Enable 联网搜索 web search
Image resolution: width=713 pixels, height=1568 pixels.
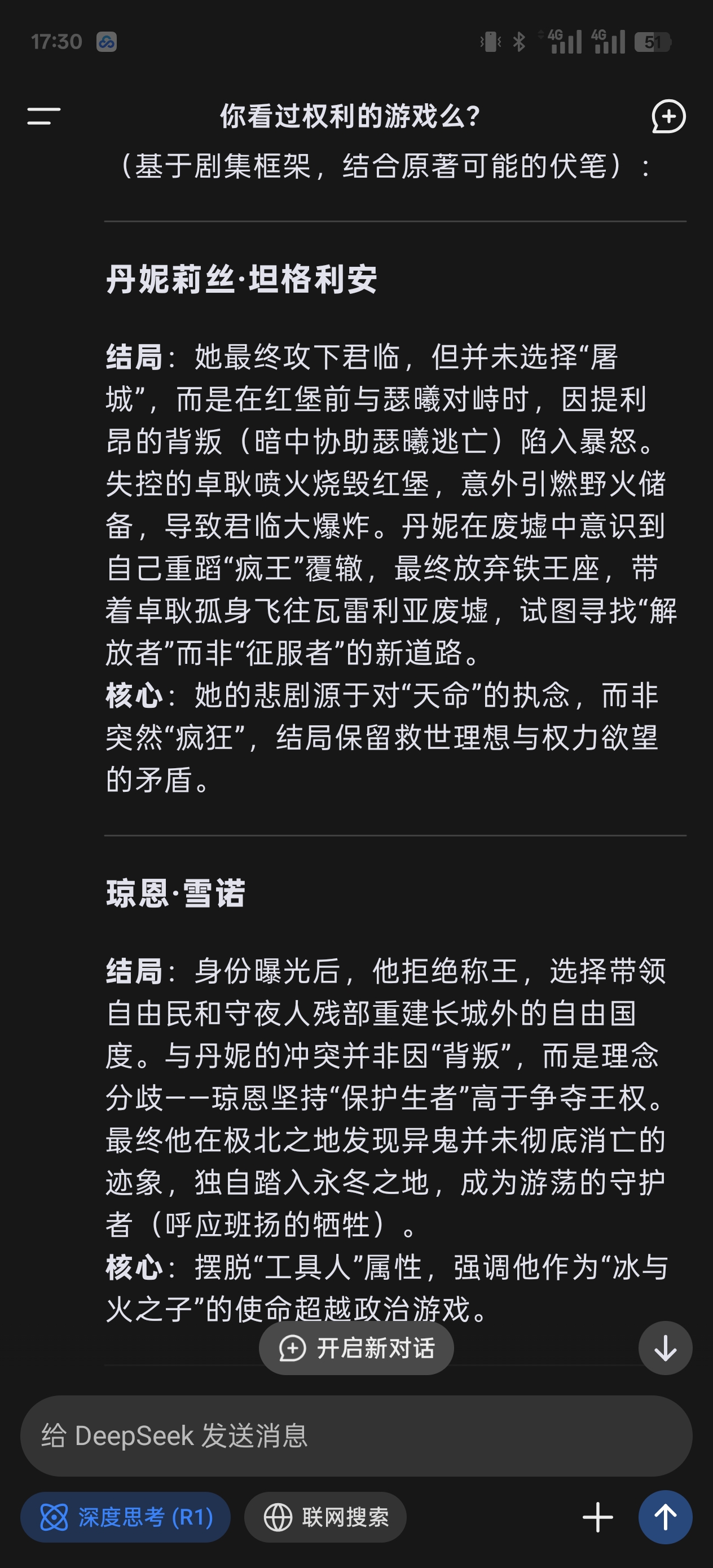325,1517
